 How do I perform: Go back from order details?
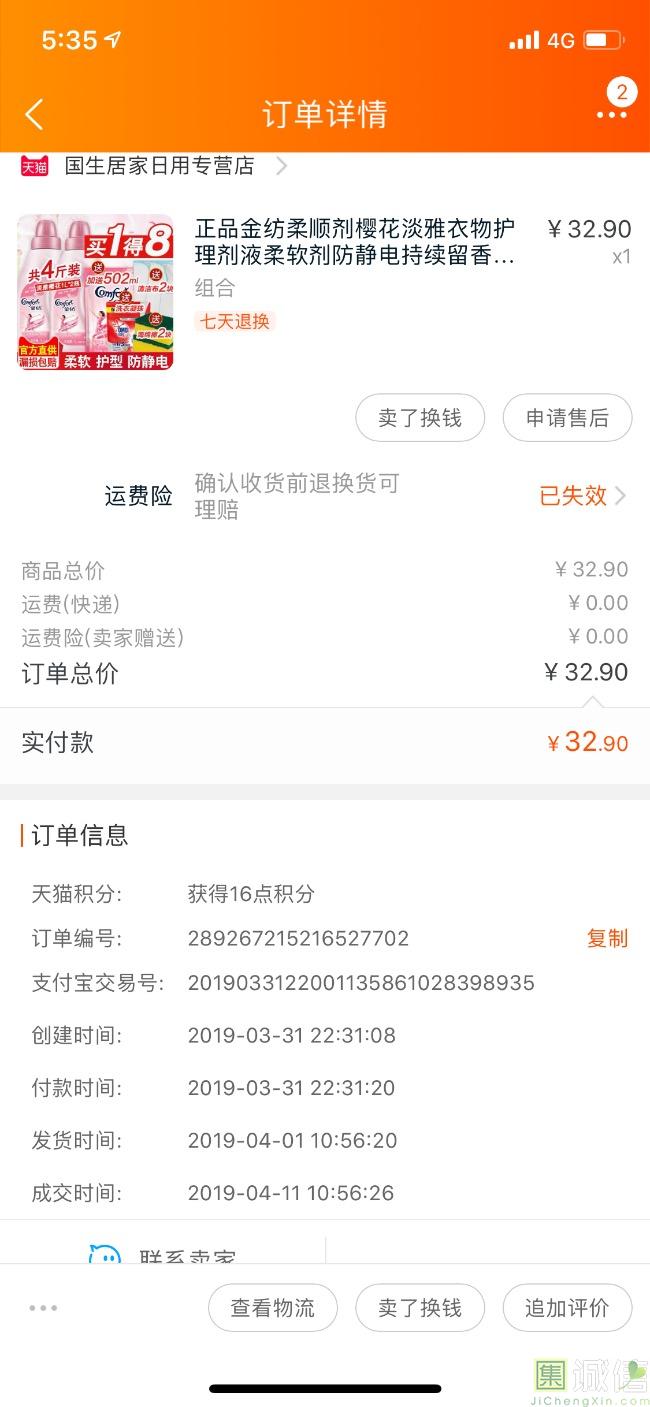click(34, 114)
